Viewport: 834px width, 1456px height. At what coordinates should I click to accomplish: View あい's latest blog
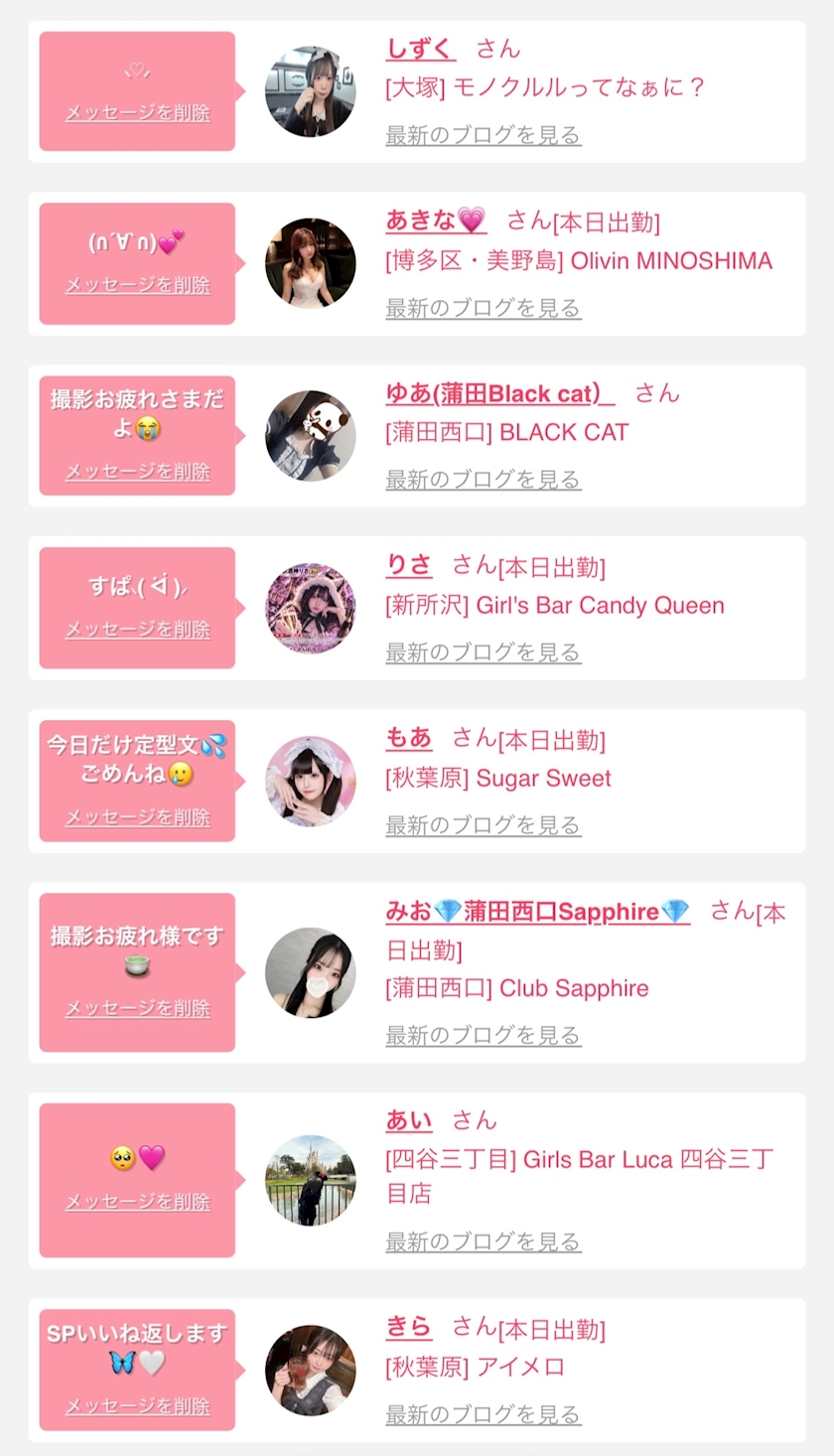coord(484,1241)
